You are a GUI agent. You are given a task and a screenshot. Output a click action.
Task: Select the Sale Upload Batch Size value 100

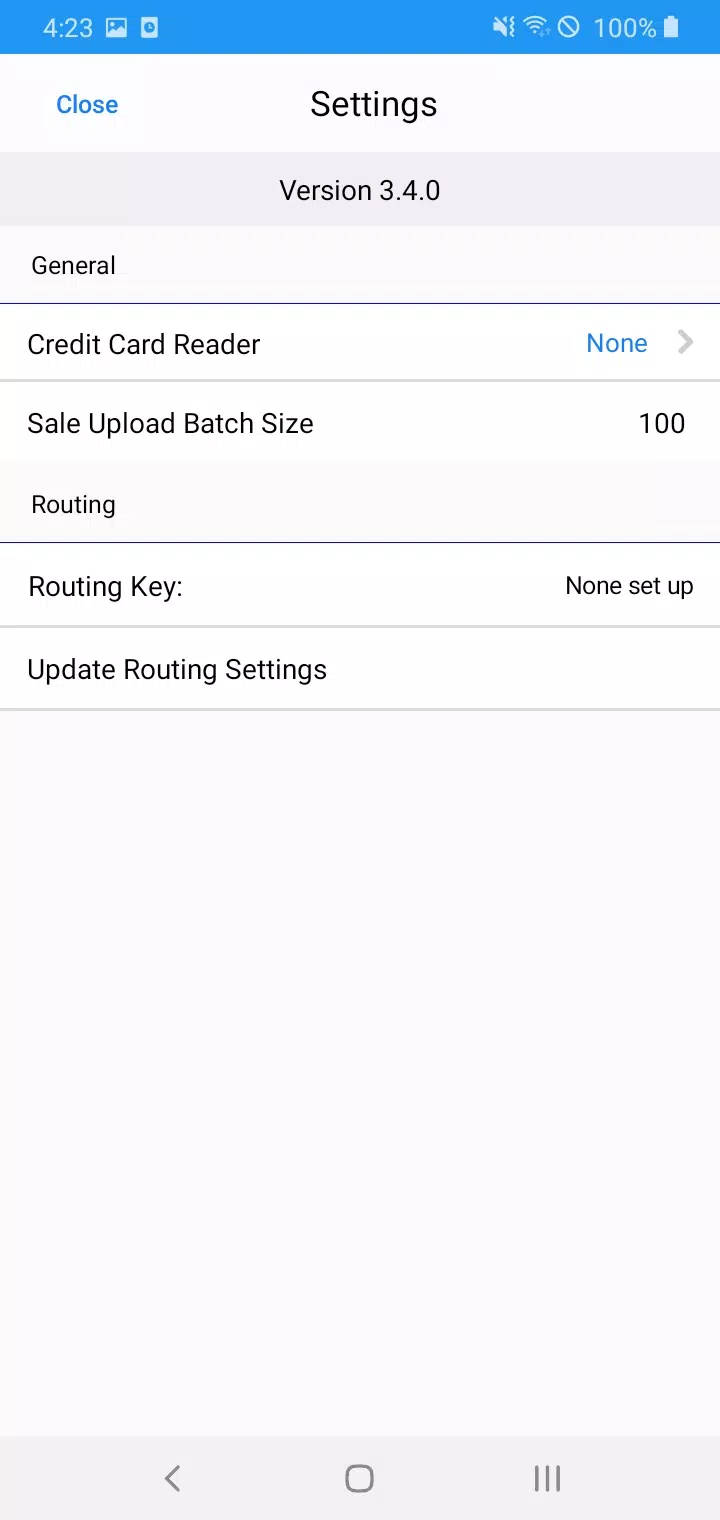click(661, 423)
